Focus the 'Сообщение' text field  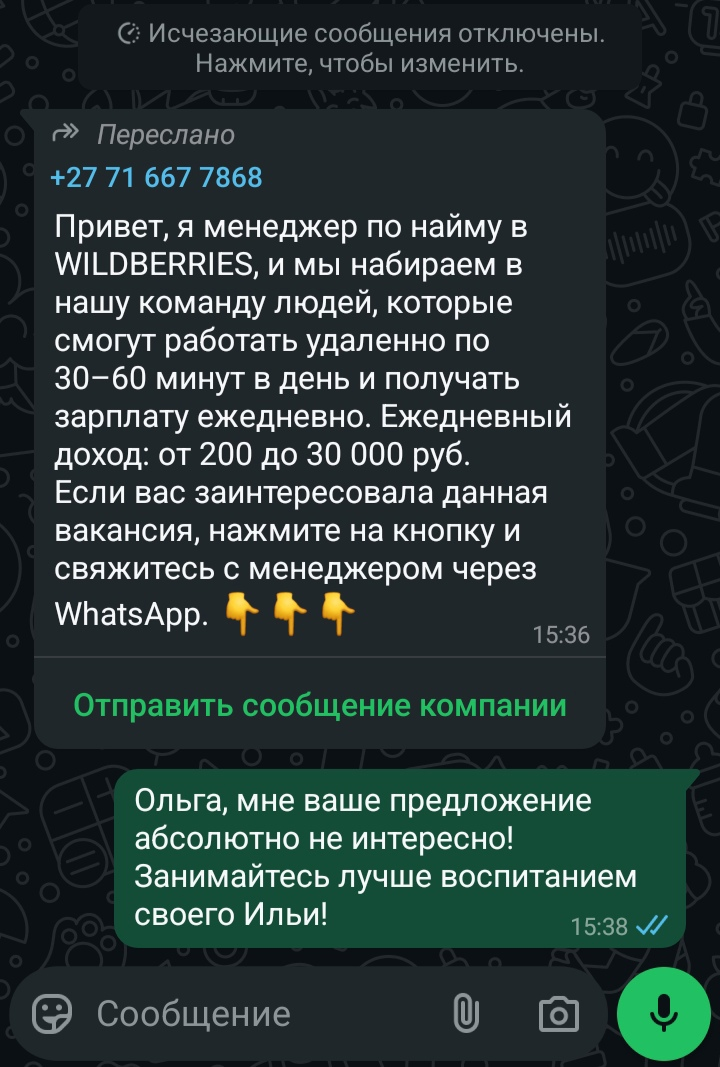[x=250, y=1014]
